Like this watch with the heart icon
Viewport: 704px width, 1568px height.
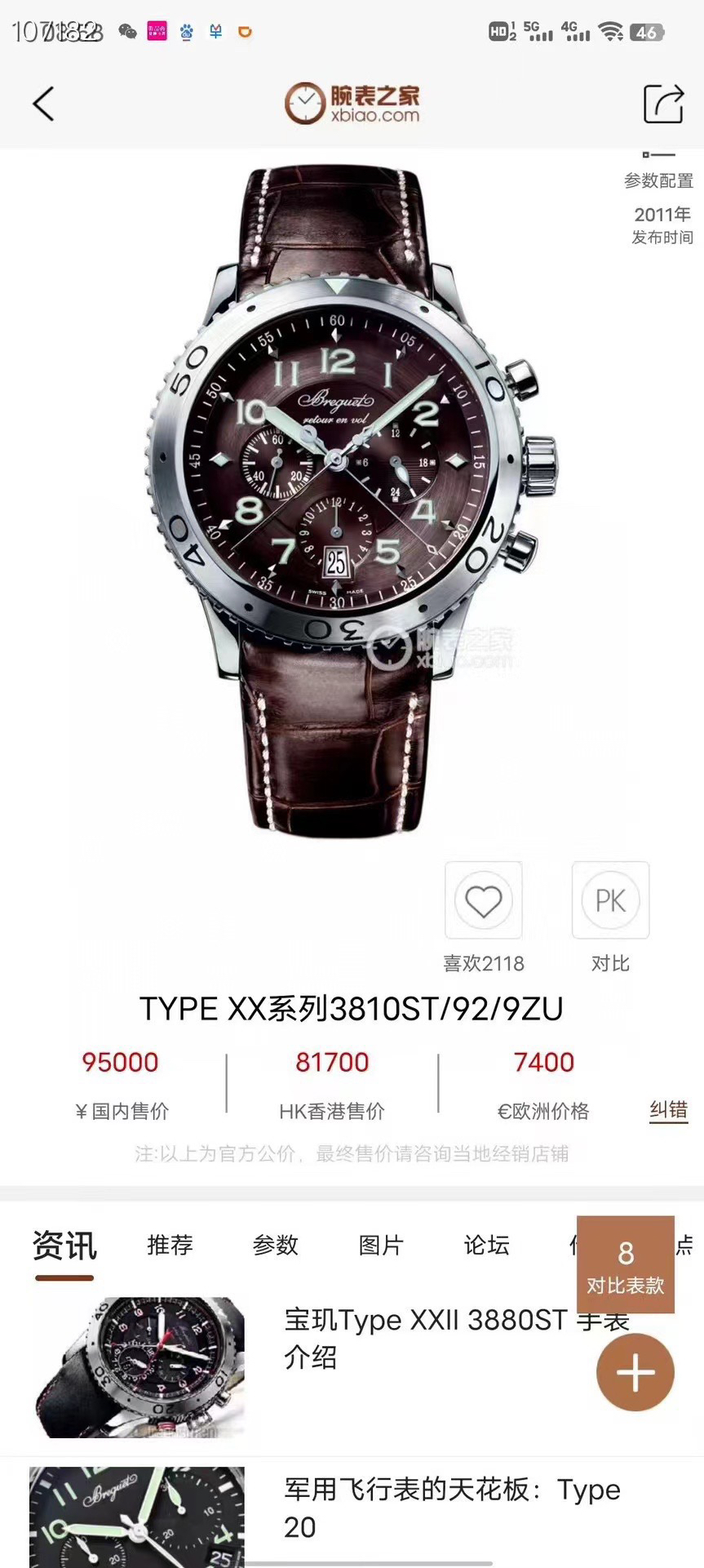point(483,901)
